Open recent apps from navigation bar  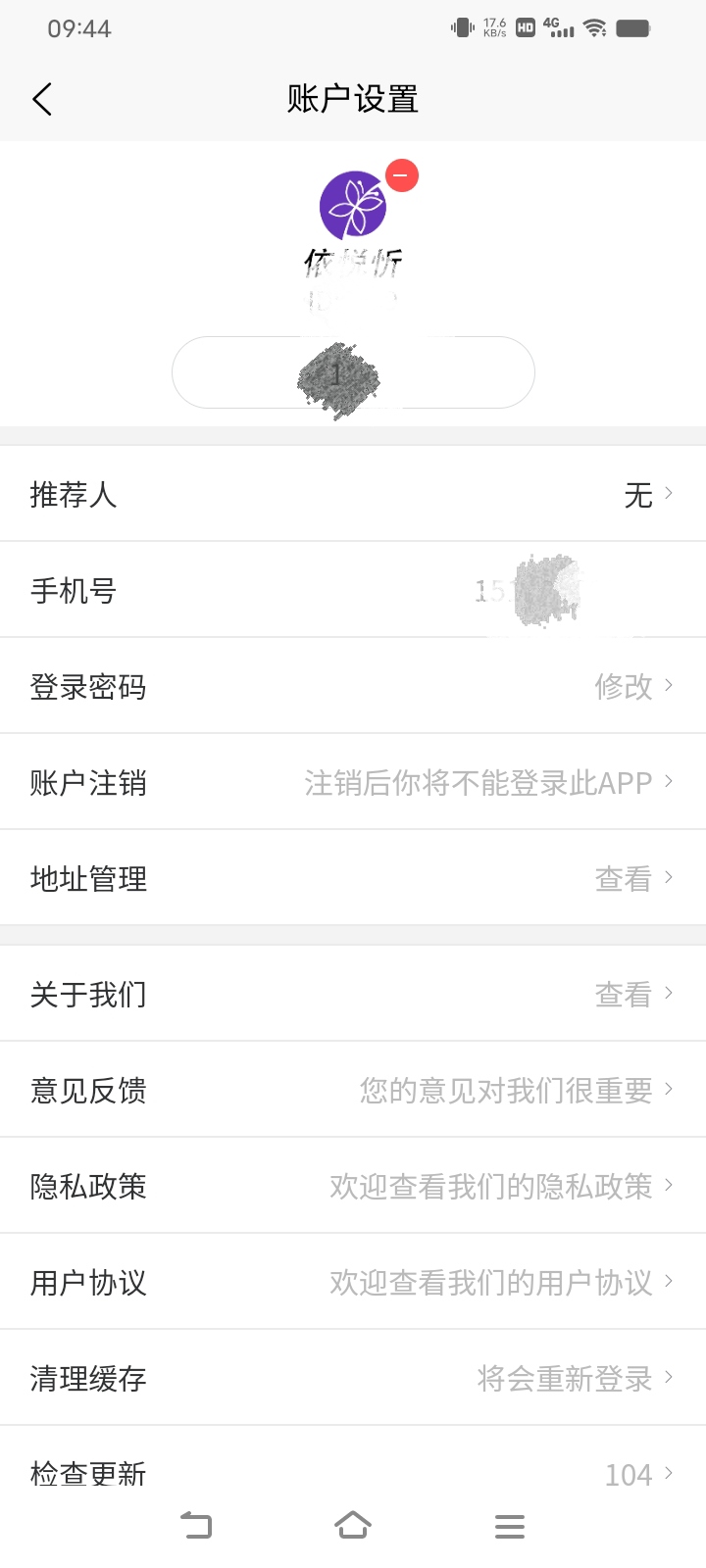point(510,1526)
